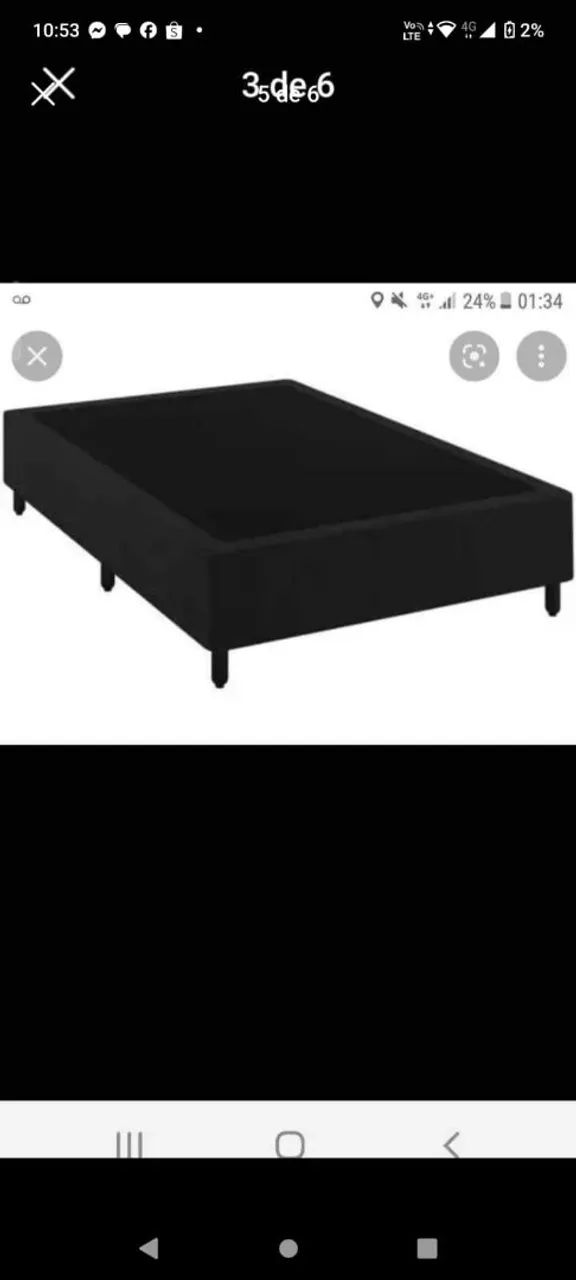This screenshot has height=1280, width=576.
Task: Close the photo viewer with the X
Action: coord(53,87)
